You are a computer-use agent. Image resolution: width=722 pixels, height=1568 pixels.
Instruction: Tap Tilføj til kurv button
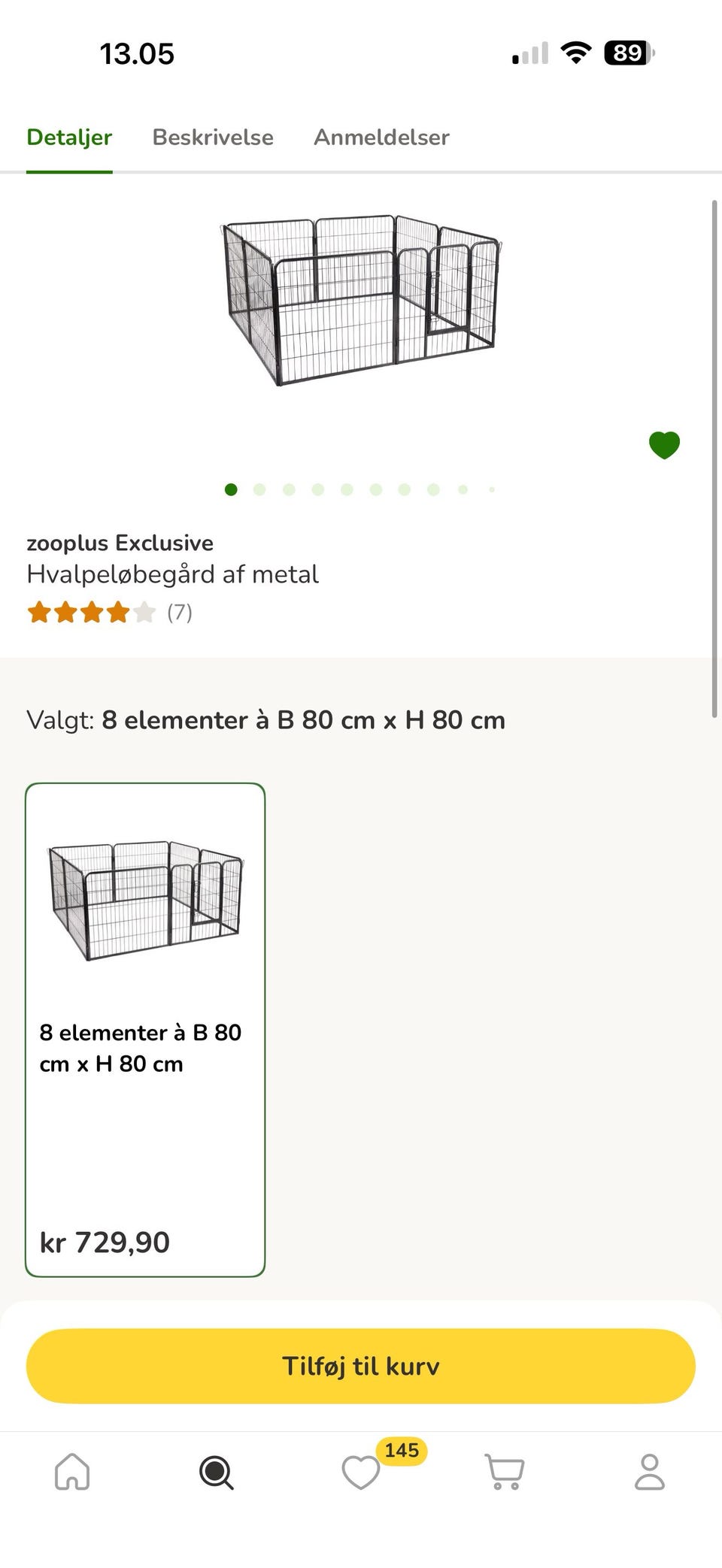pyautogui.click(x=361, y=1366)
